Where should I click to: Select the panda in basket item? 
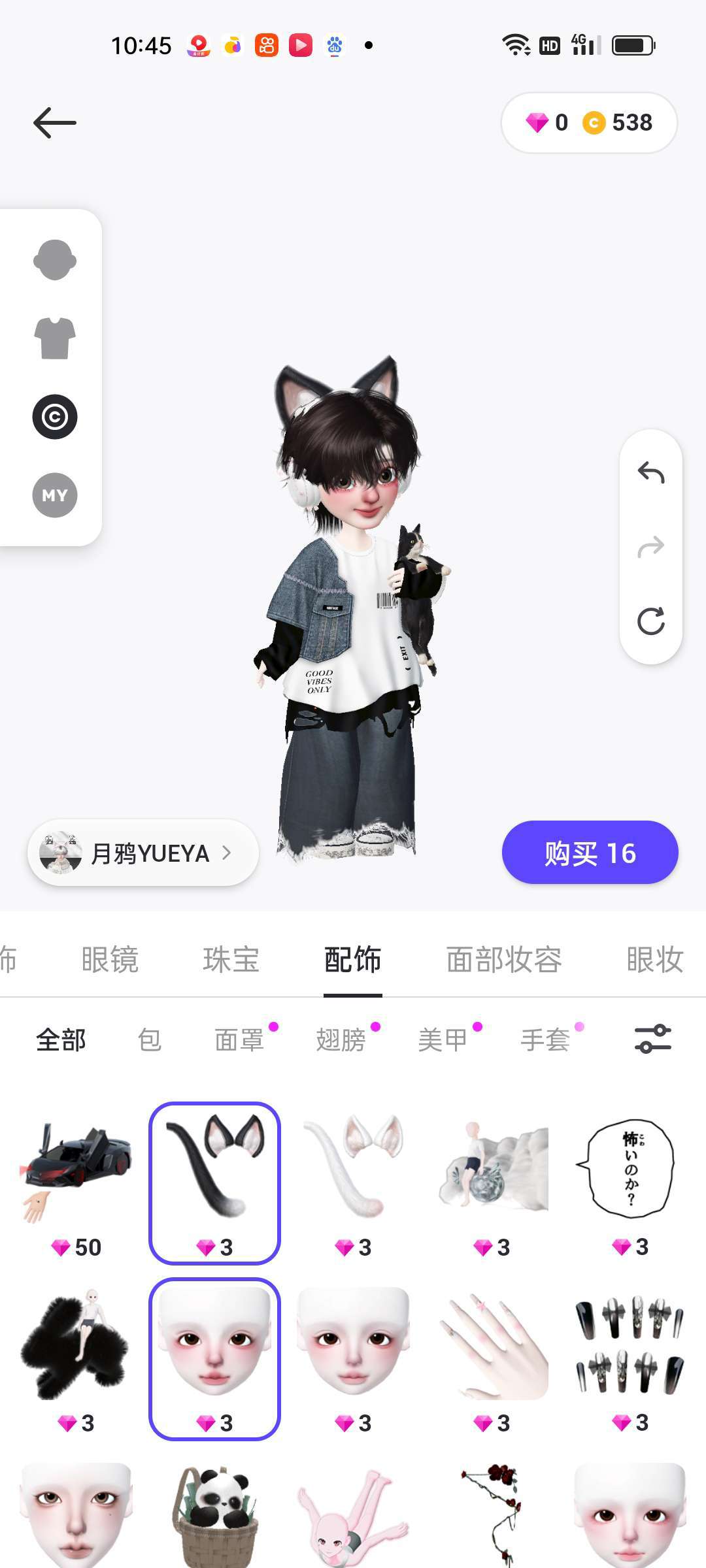click(x=215, y=1515)
